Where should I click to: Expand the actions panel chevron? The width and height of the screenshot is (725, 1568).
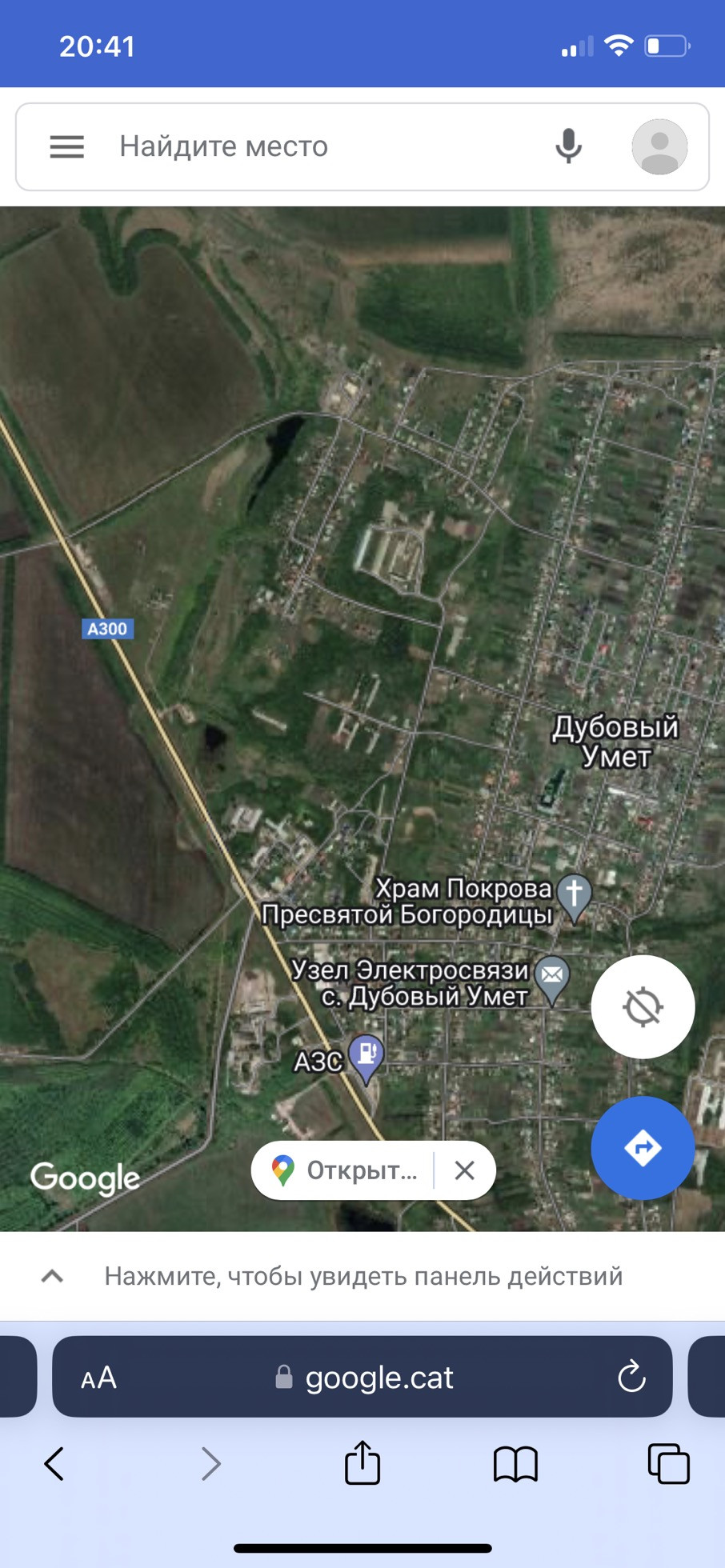52,1276
